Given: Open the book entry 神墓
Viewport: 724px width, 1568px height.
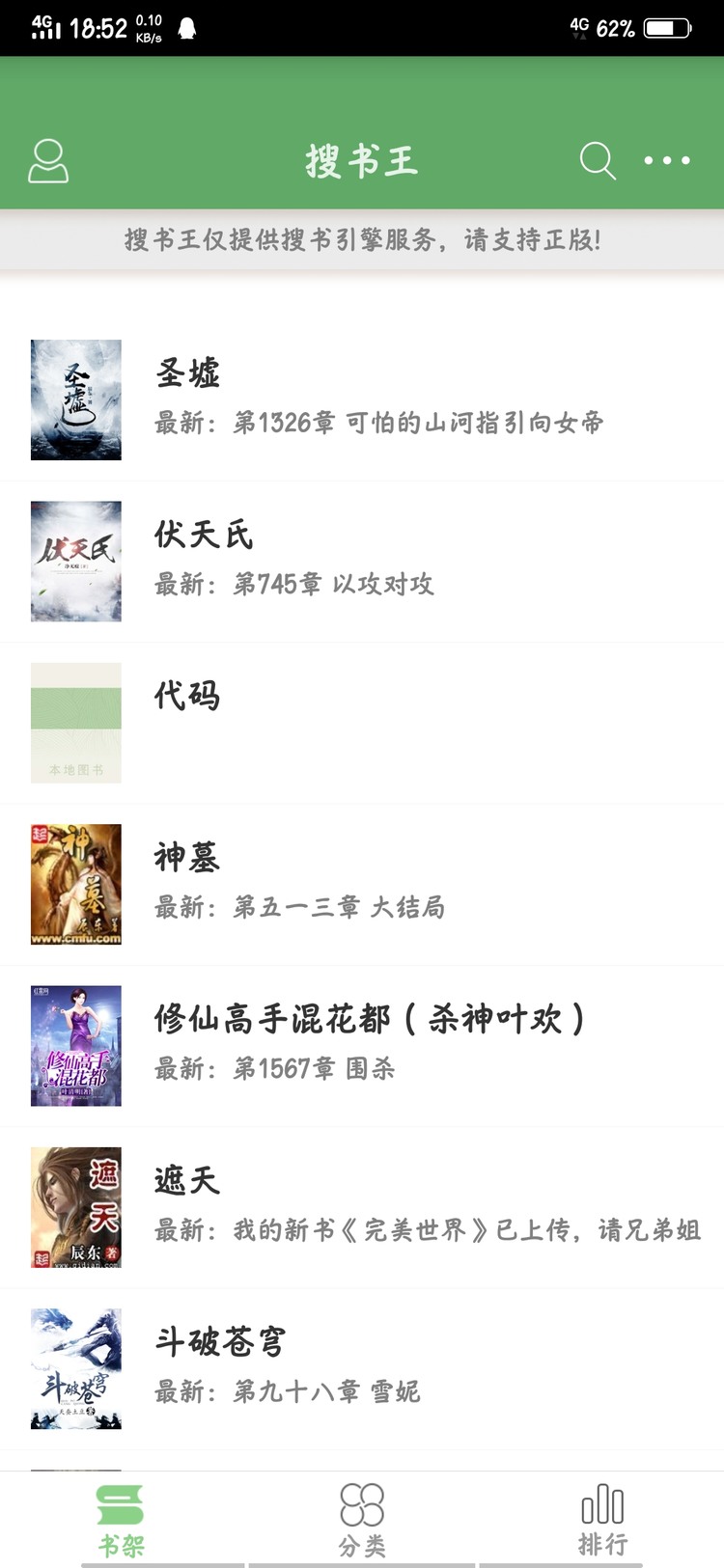Looking at the screenshot, I should point(185,857).
